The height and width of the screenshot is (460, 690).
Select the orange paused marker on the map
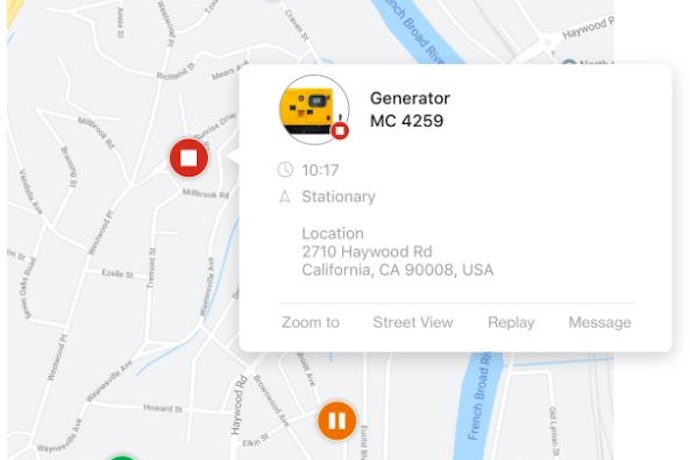[x=337, y=420]
